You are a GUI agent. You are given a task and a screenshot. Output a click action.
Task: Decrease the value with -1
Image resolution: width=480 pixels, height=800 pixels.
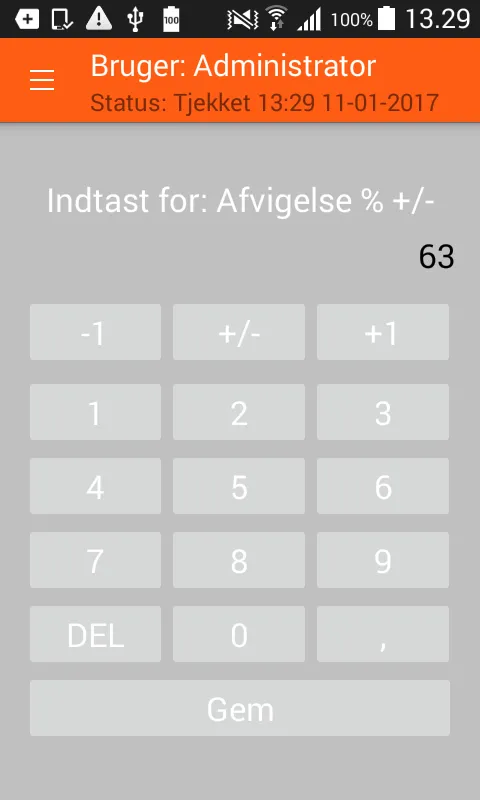(x=95, y=332)
